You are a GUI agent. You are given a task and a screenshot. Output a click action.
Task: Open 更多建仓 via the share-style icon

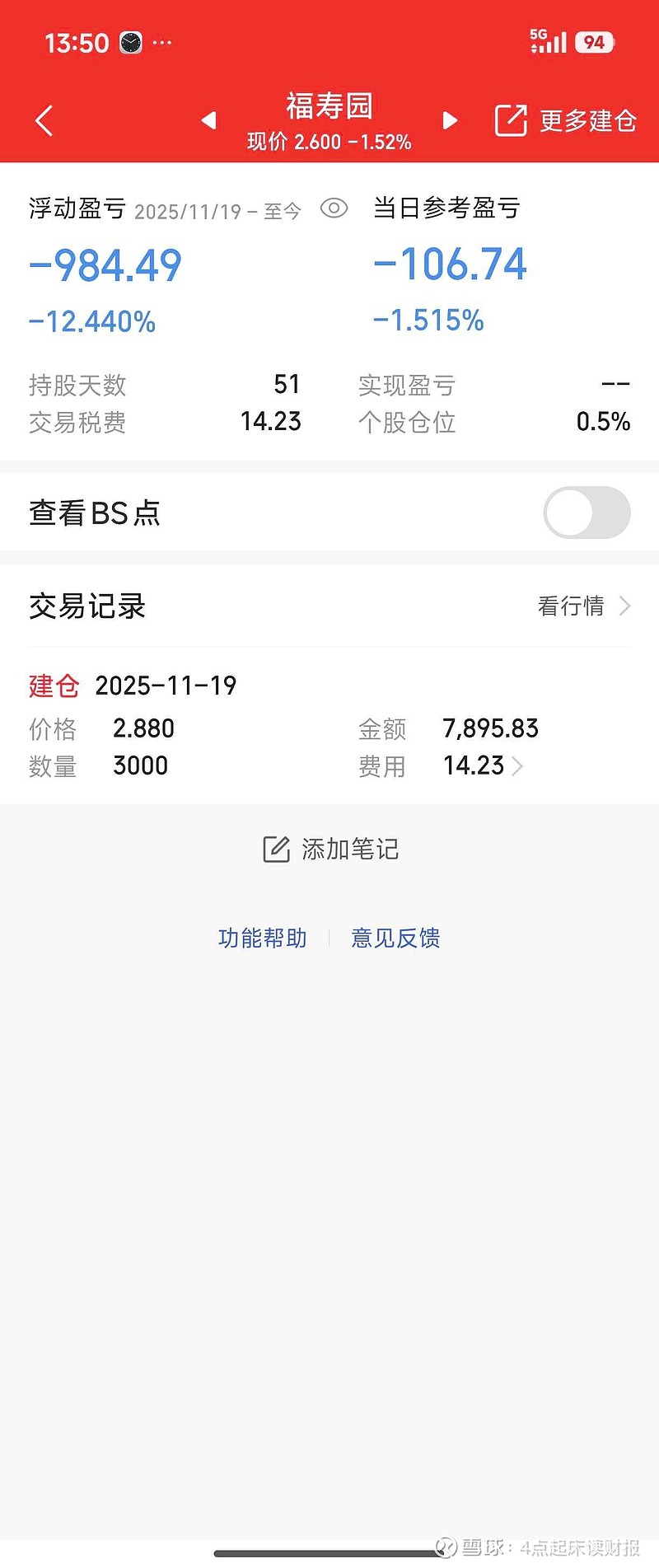click(512, 119)
